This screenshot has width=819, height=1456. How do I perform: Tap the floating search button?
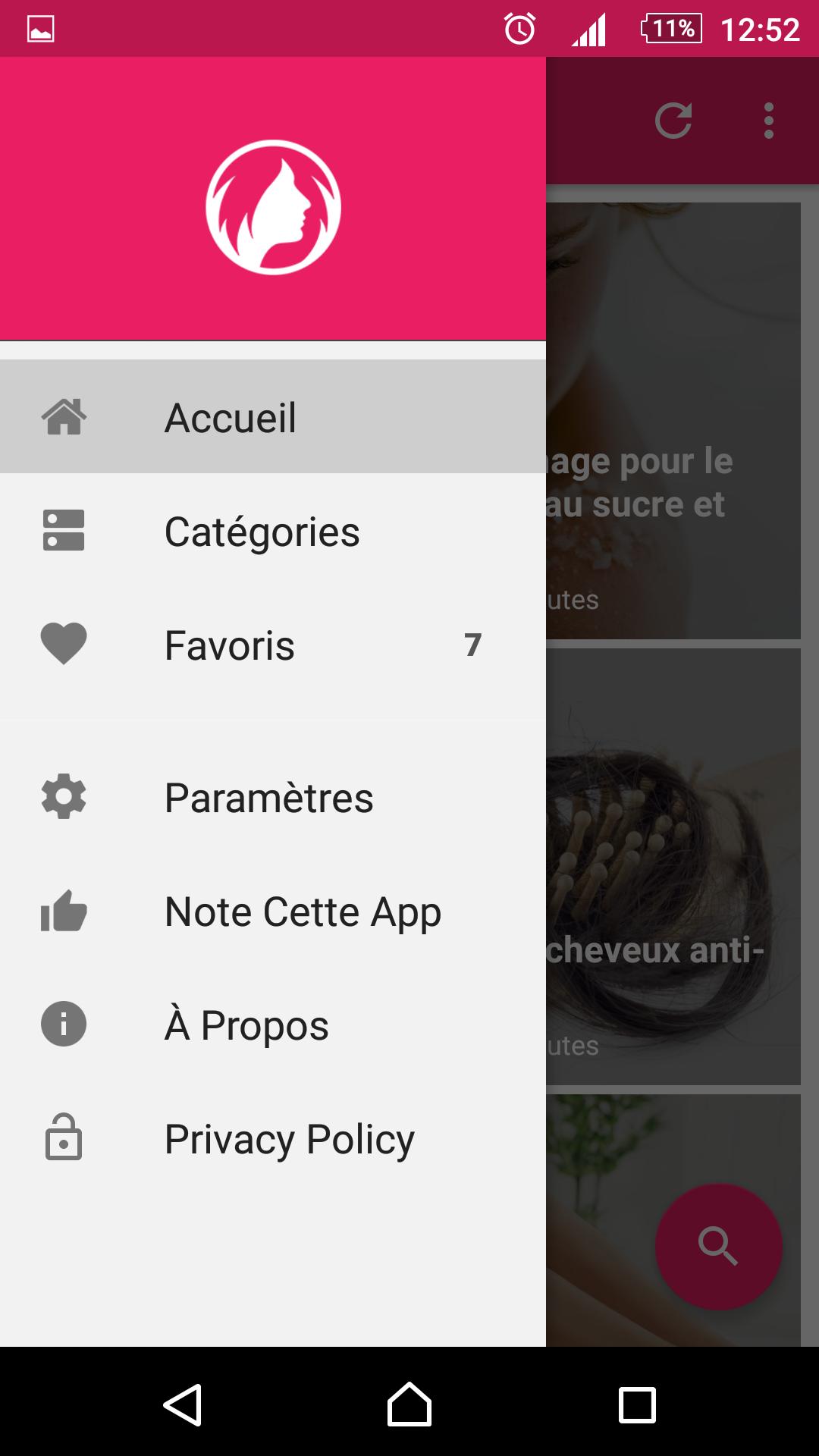coord(718,1246)
